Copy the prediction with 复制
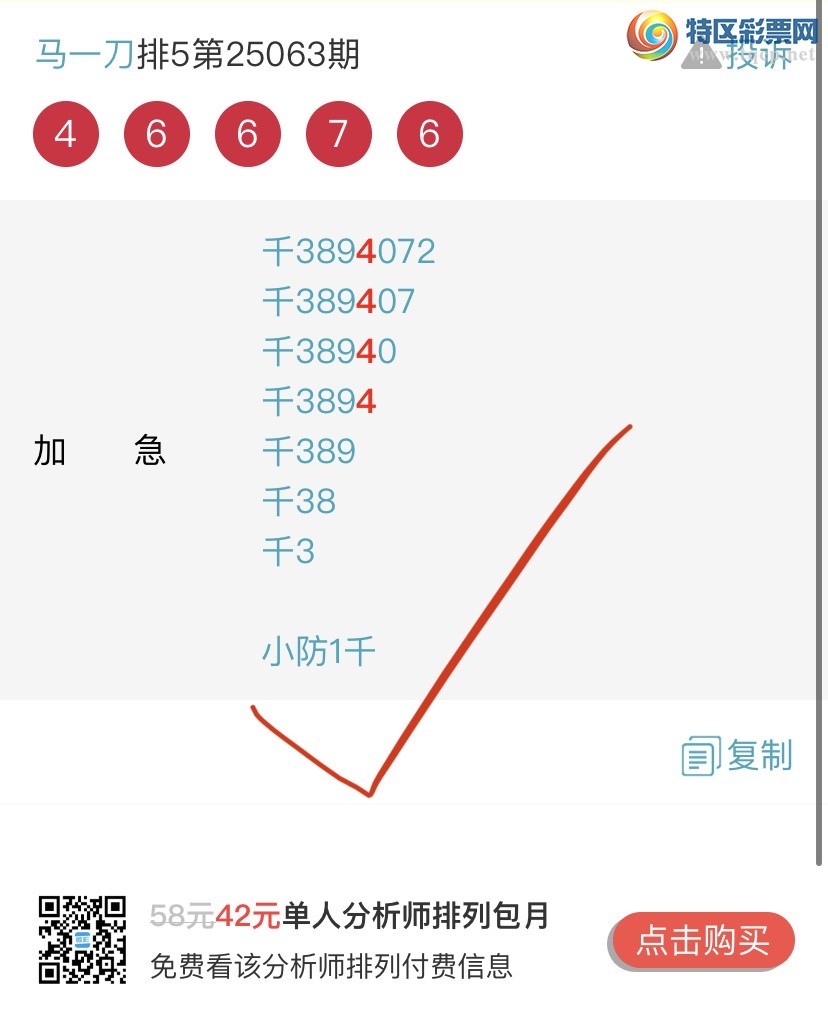This screenshot has height=1017, width=828. [738, 756]
